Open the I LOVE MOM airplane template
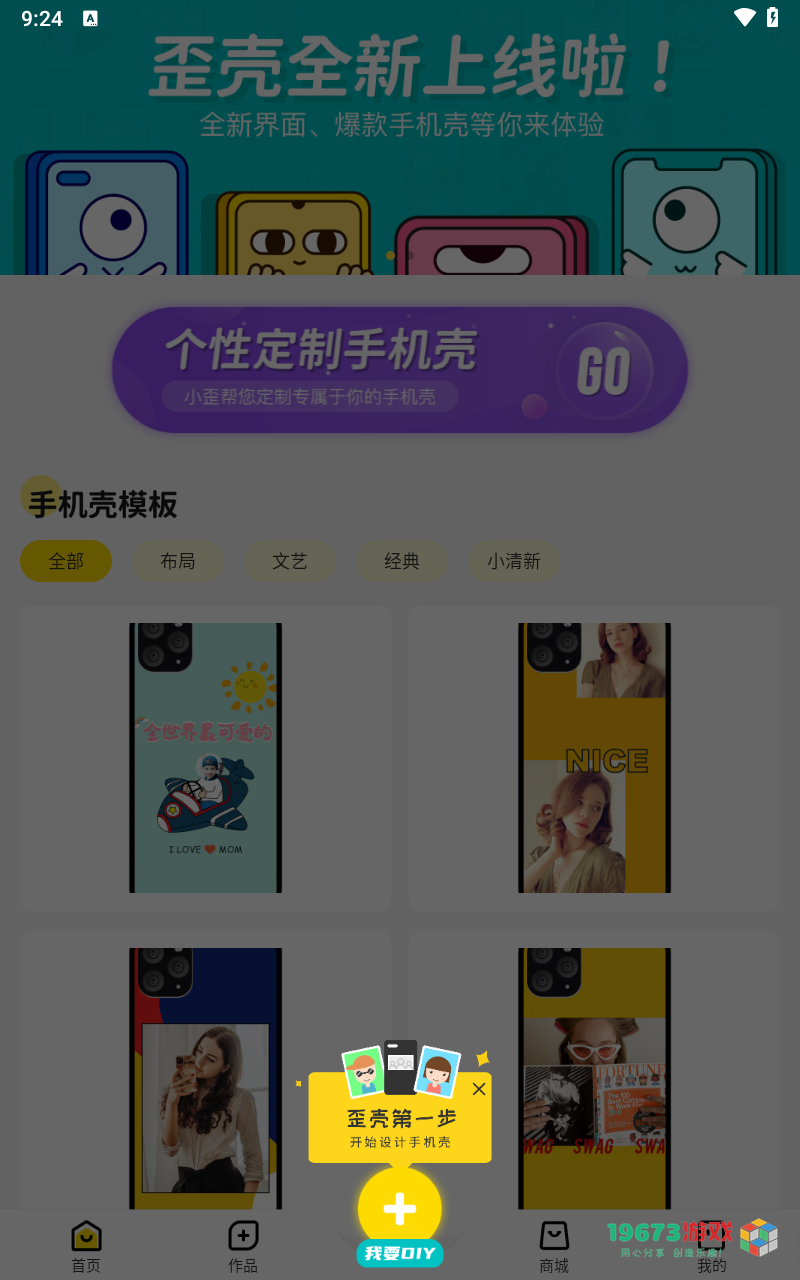This screenshot has height=1280, width=800. [205, 757]
